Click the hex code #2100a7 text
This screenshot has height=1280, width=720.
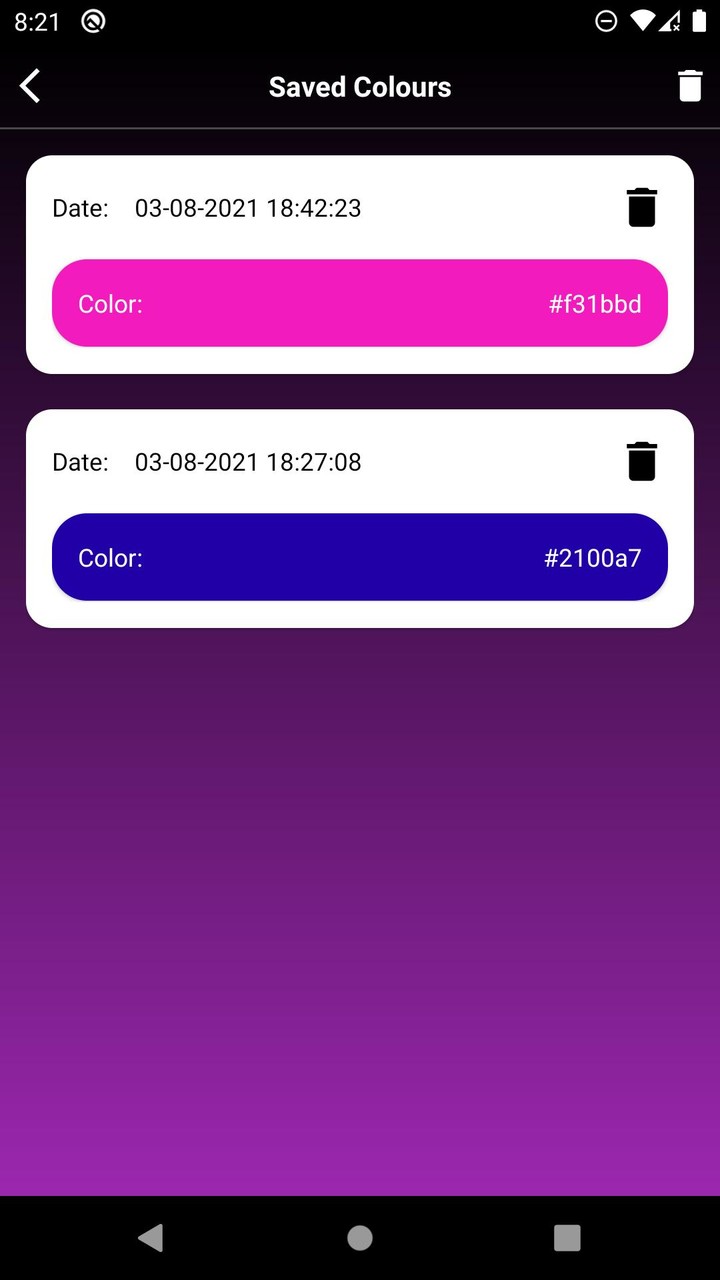(593, 558)
